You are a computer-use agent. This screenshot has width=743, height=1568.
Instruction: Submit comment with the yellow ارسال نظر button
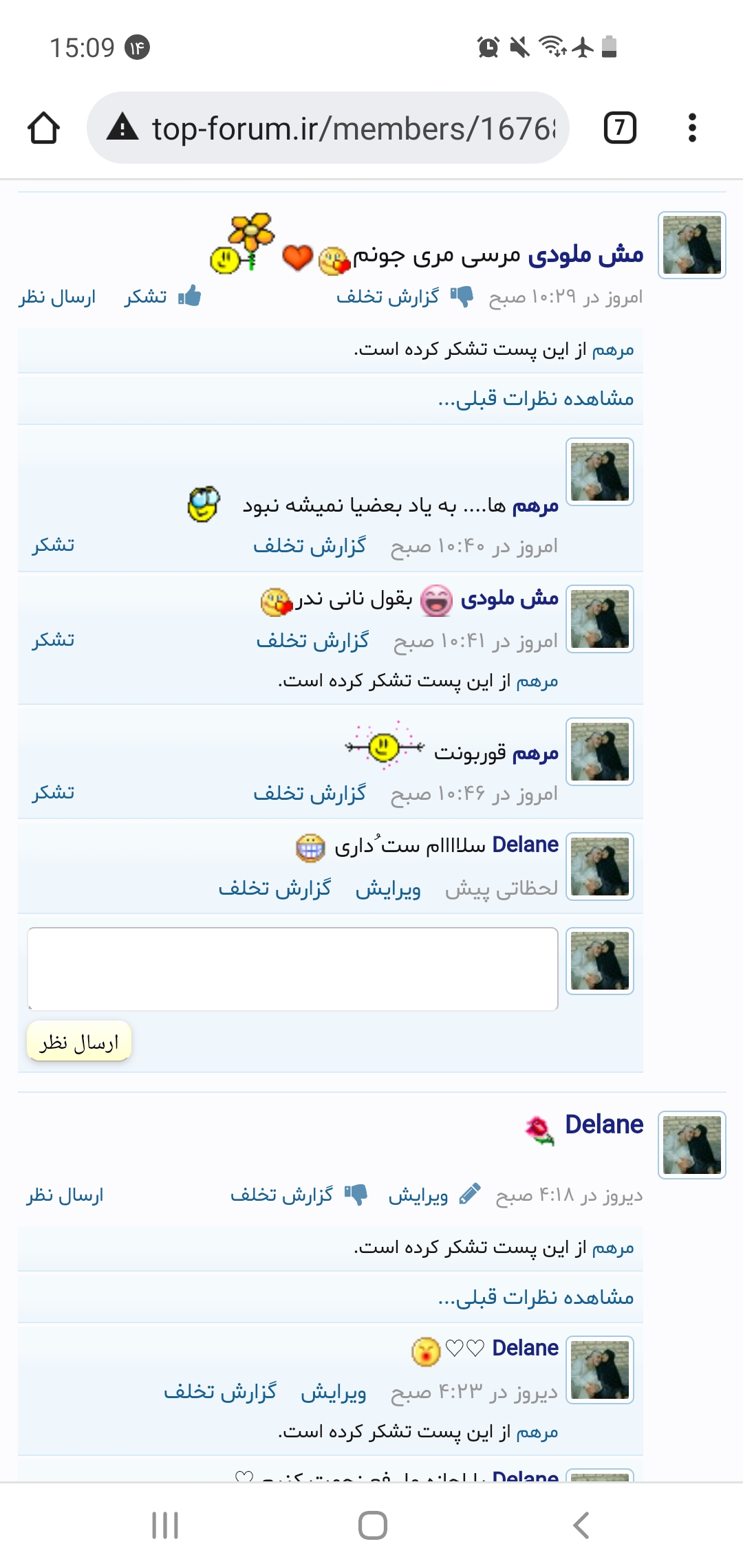click(79, 1042)
